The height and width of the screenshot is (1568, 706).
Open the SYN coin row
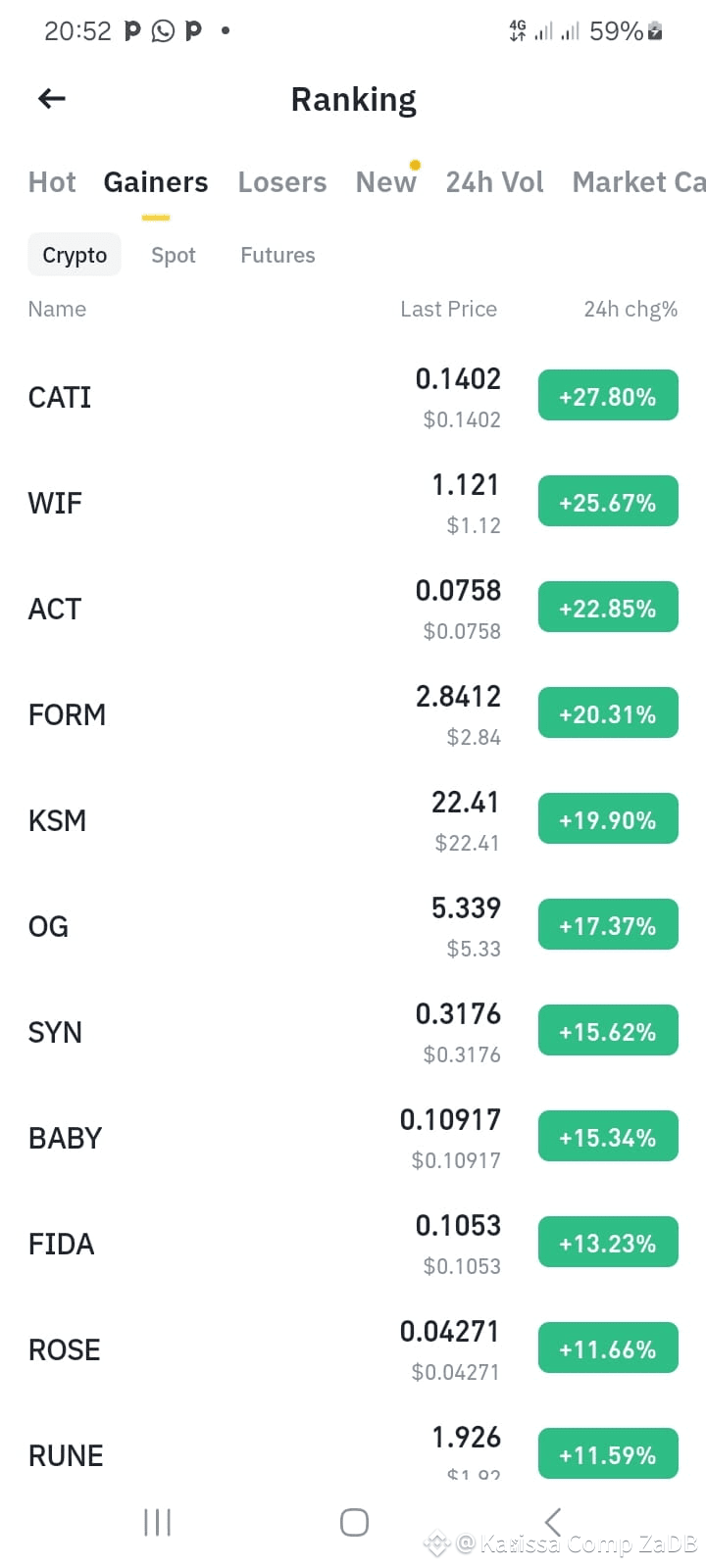pos(353,1032)
